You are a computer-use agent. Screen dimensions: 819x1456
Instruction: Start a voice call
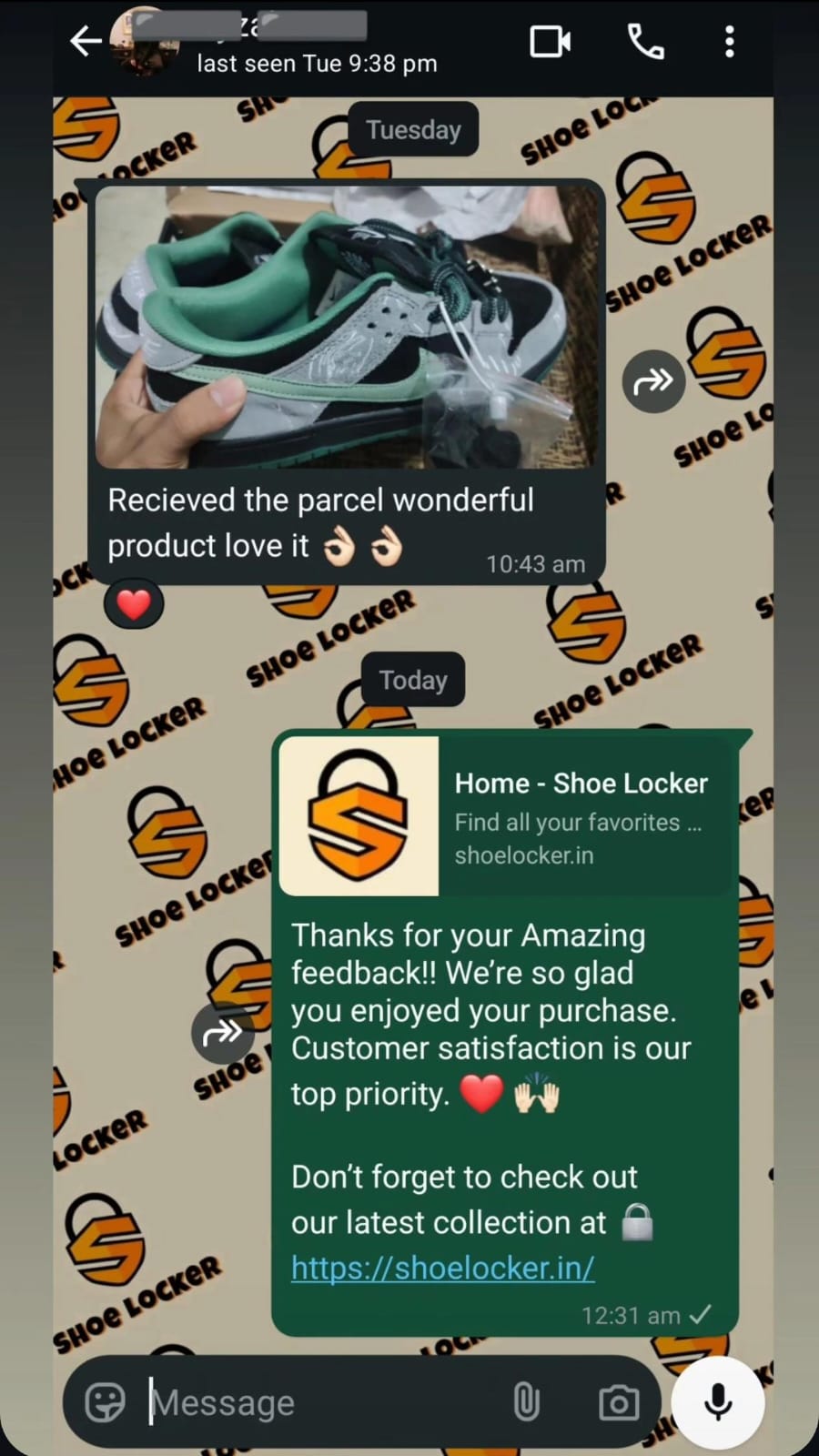[x=645, y=42]
